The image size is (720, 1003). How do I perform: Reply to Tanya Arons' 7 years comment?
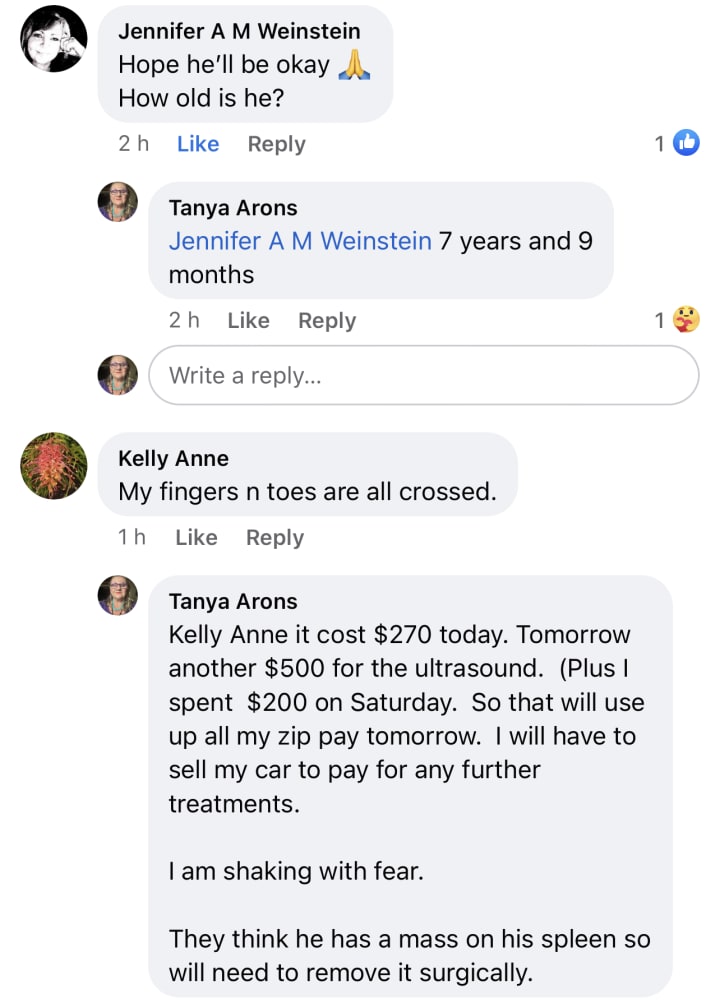[x=326, y=321]
